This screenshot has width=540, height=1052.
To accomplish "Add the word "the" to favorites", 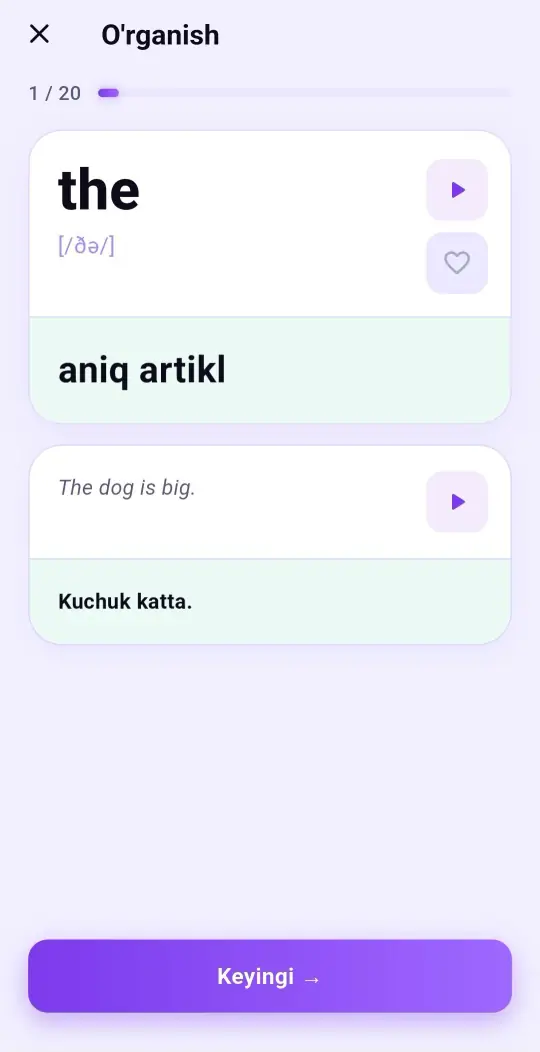I will click(457, 263).
